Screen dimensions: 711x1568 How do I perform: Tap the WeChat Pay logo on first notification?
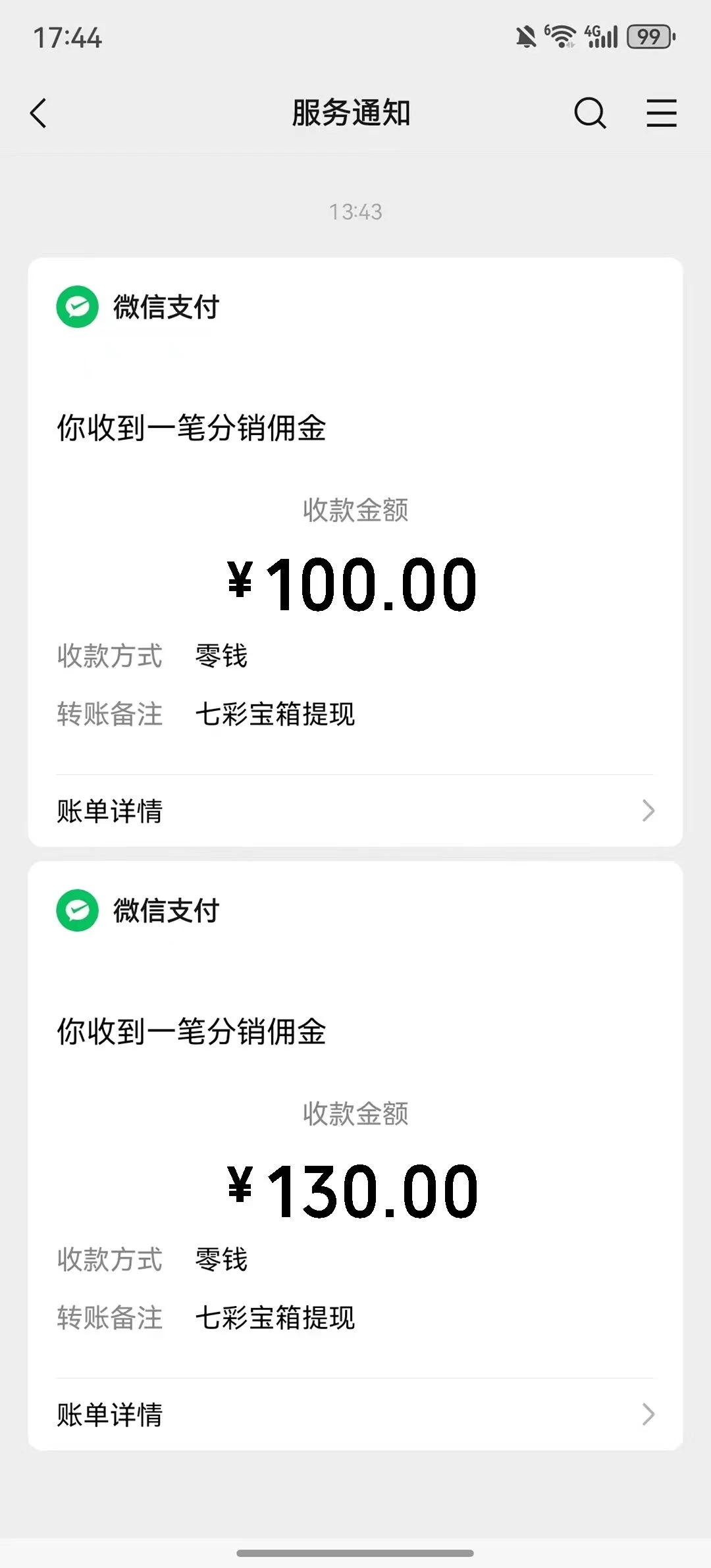pyautogui.click(x=77, y=306)
